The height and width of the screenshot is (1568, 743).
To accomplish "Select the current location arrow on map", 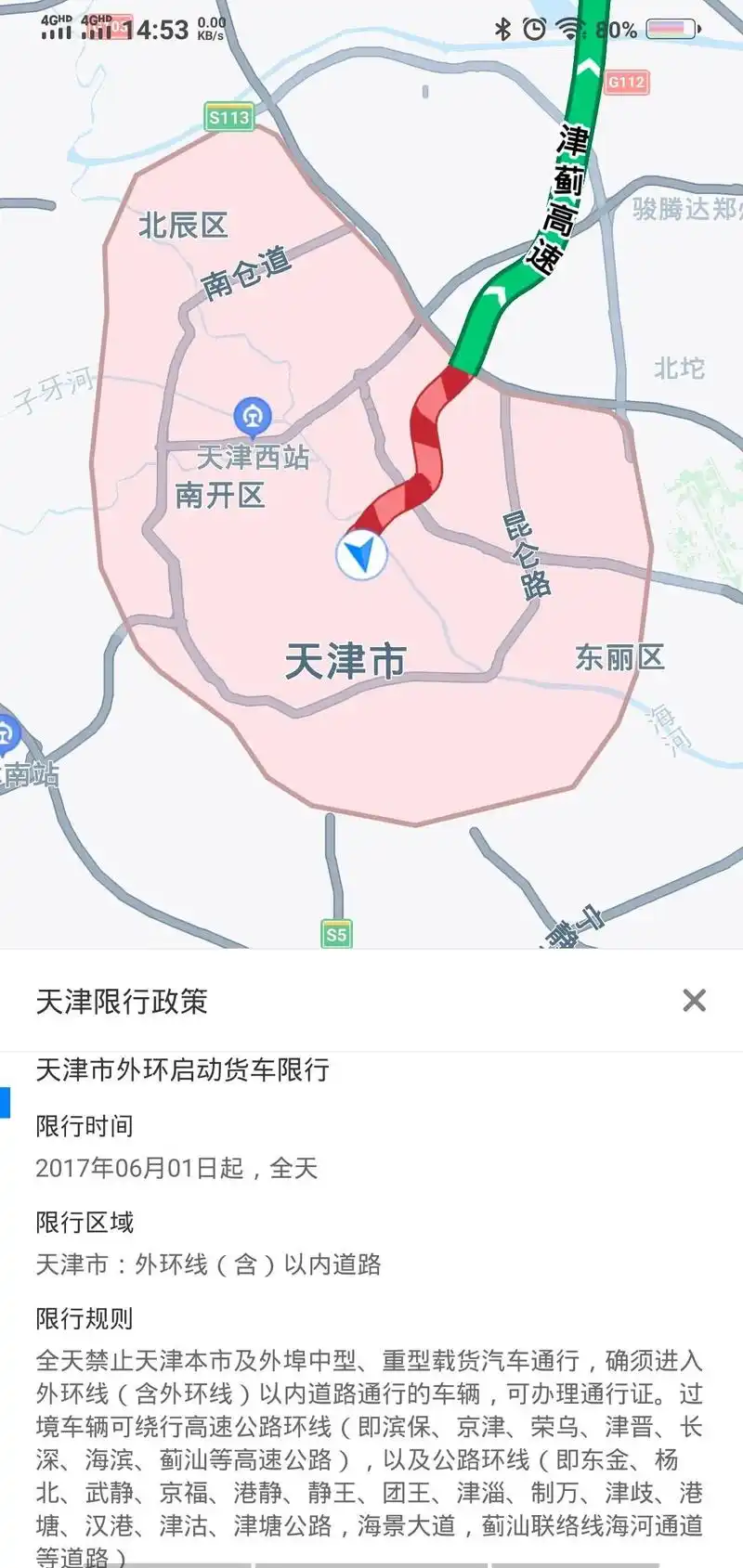I will [362, 555].
